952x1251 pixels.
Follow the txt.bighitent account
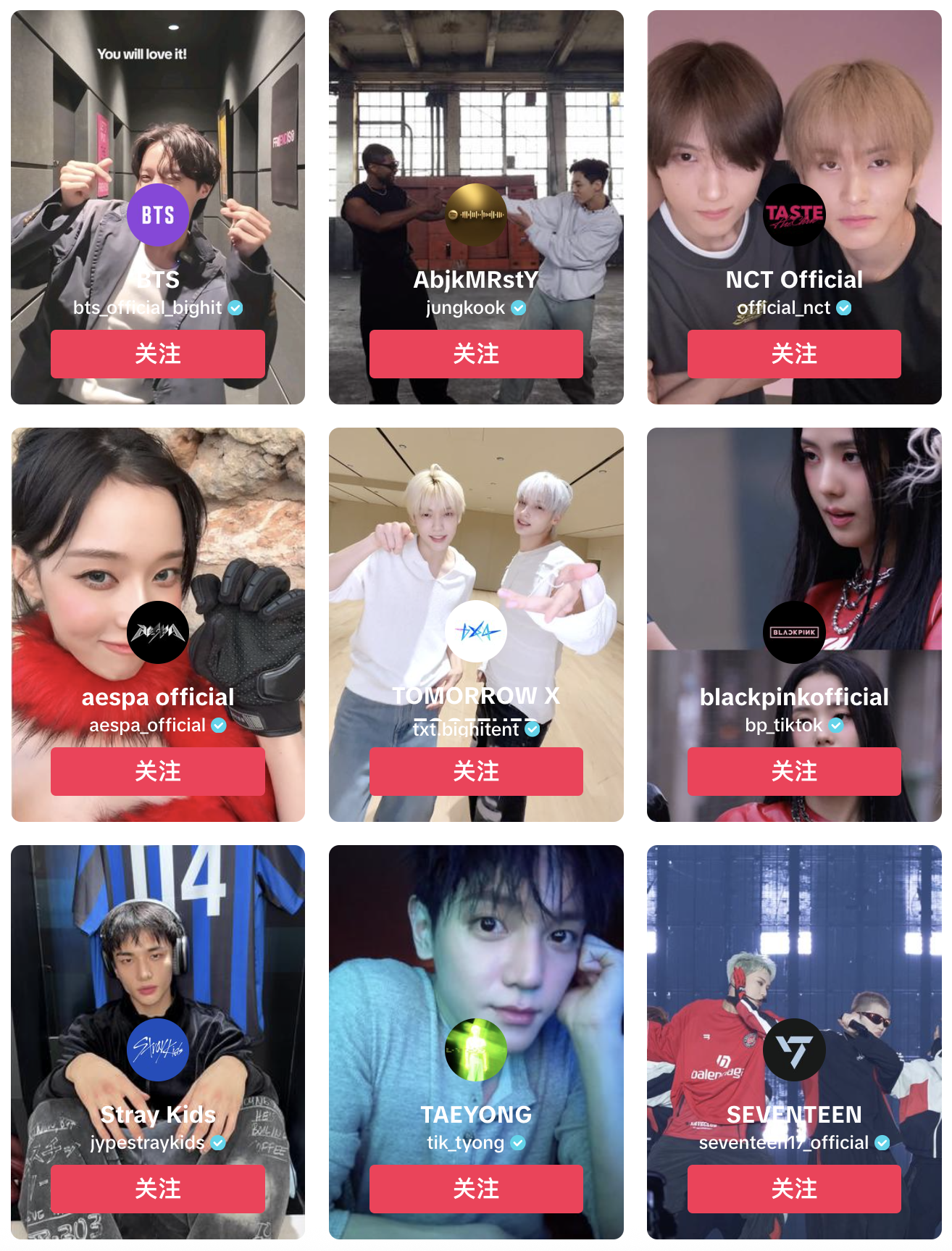[476, 771]
